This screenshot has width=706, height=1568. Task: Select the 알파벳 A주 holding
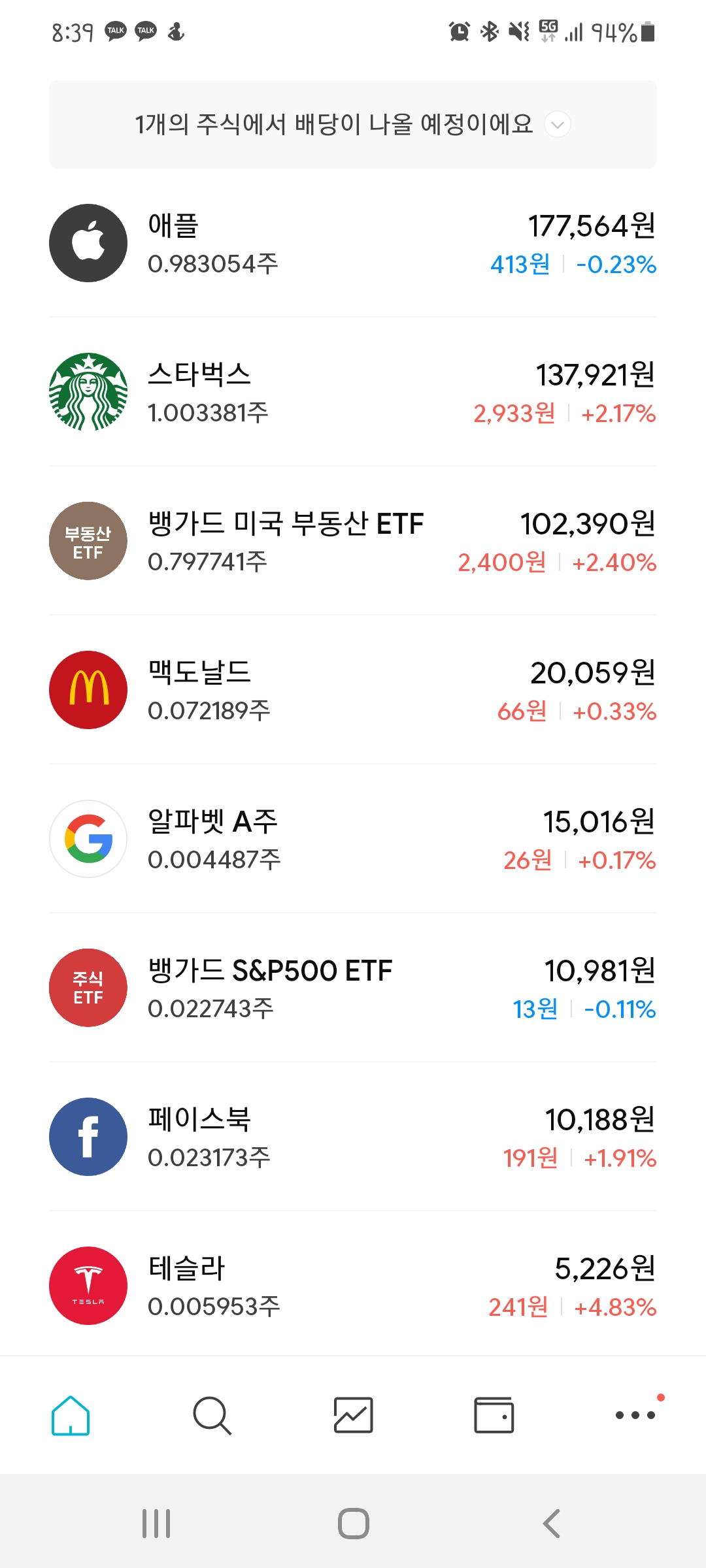click(353, 839)
